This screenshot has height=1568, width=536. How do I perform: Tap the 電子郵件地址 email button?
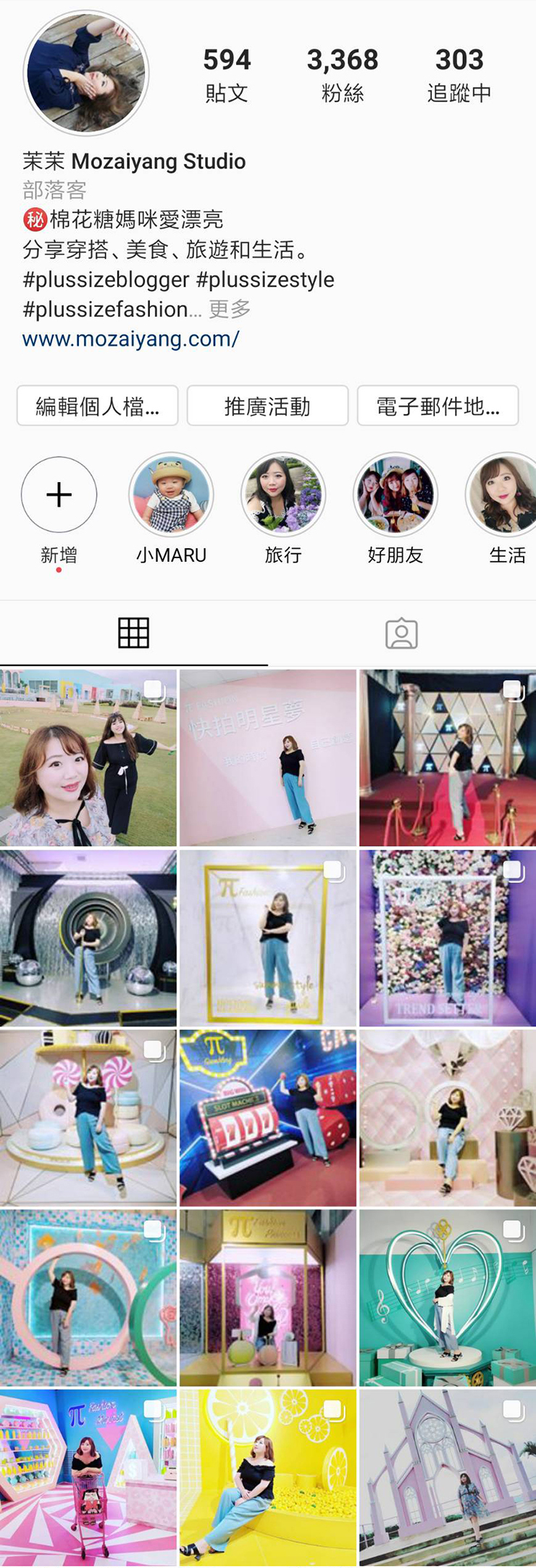coord(437,406)
